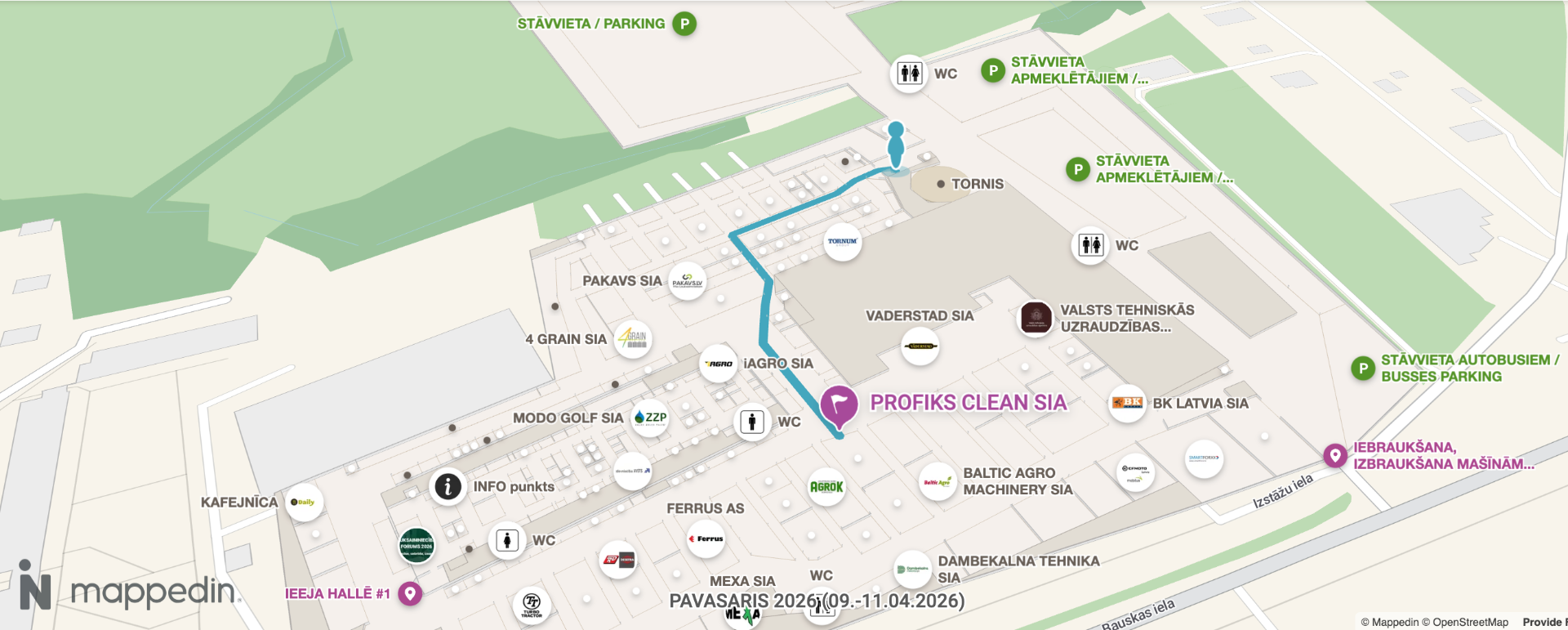This screenshot has width=1568, height=630.
Task: Open the STĀVVIETA AUTOBUSIEM bus parking marker
Action: [1362, 369]
